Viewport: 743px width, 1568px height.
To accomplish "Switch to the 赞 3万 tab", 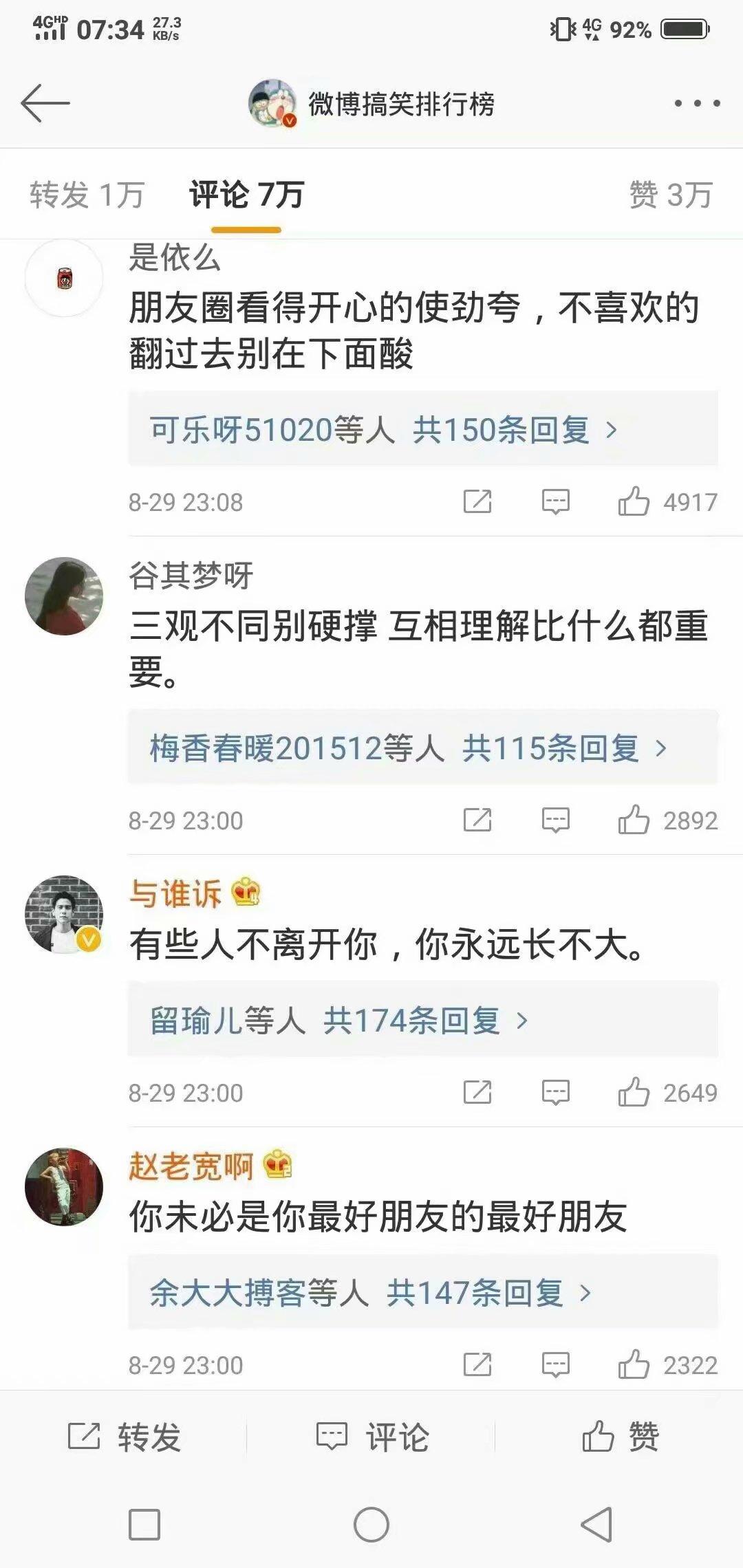I will coord(670,195).
